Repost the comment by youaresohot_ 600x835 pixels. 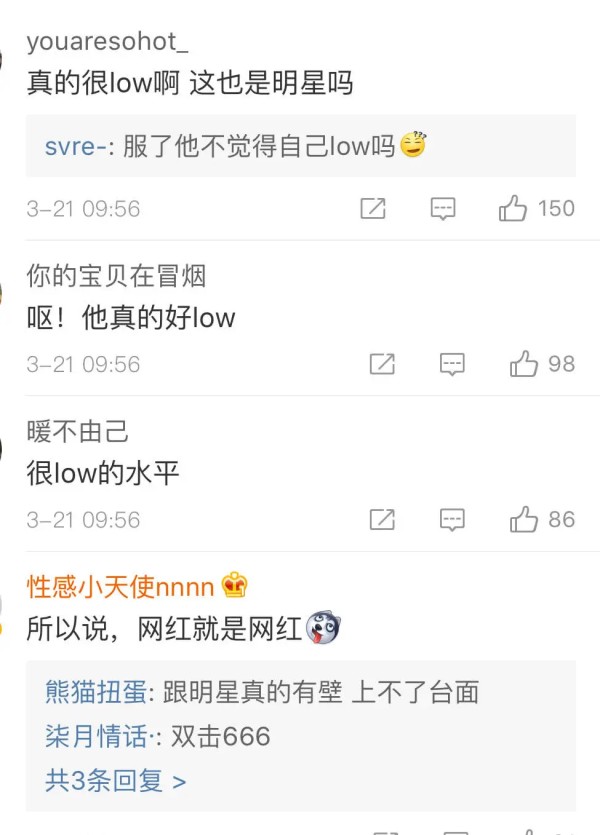point(373,208)
